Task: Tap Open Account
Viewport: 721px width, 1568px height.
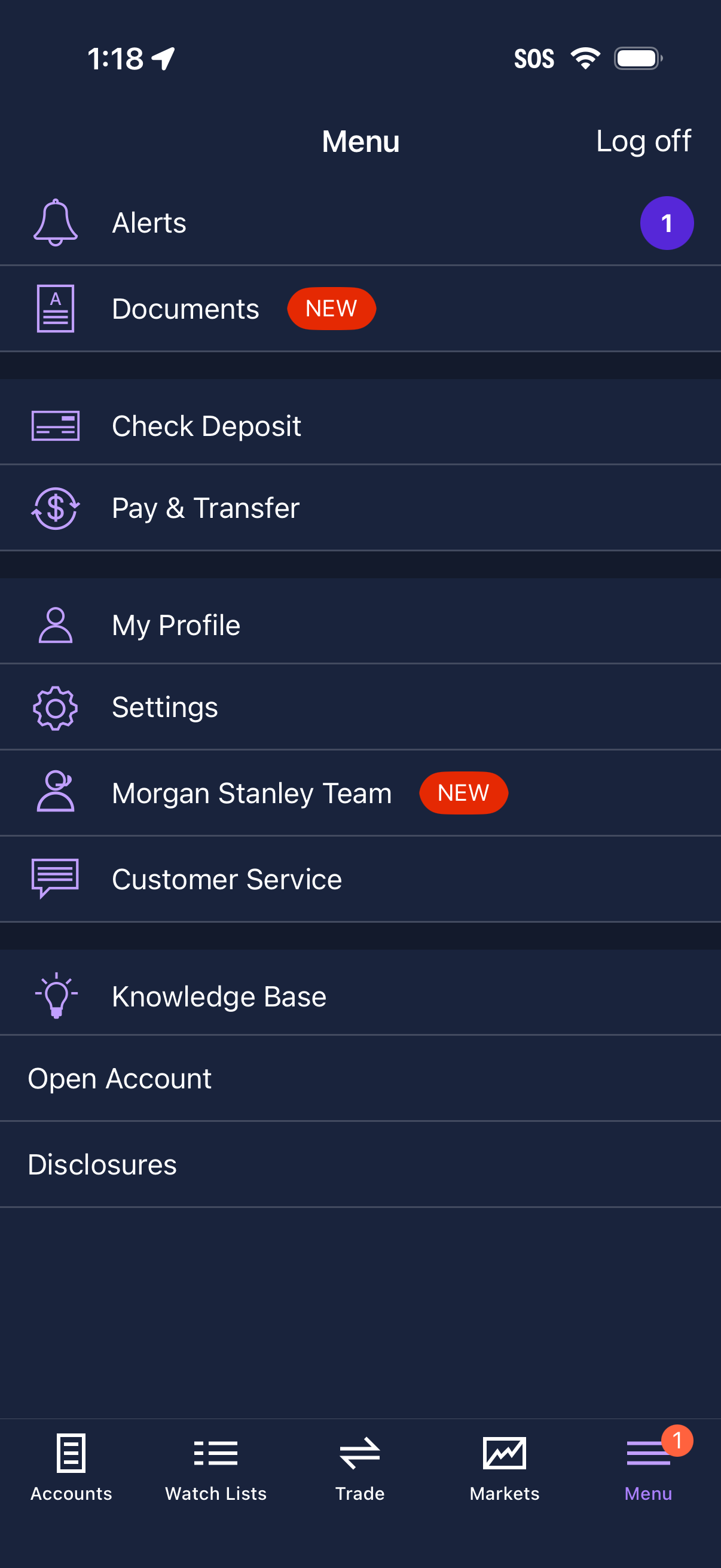Action: coord(119,1078)
